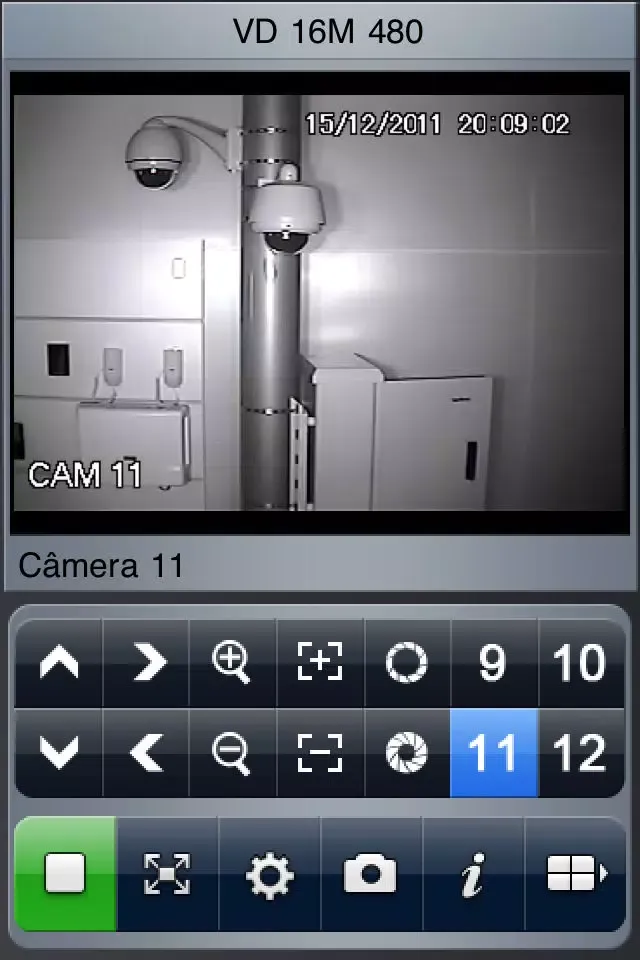Screen dimensions: 640x960
Task: Zoom in with the magnifier plus
Action: pos(232,663)
